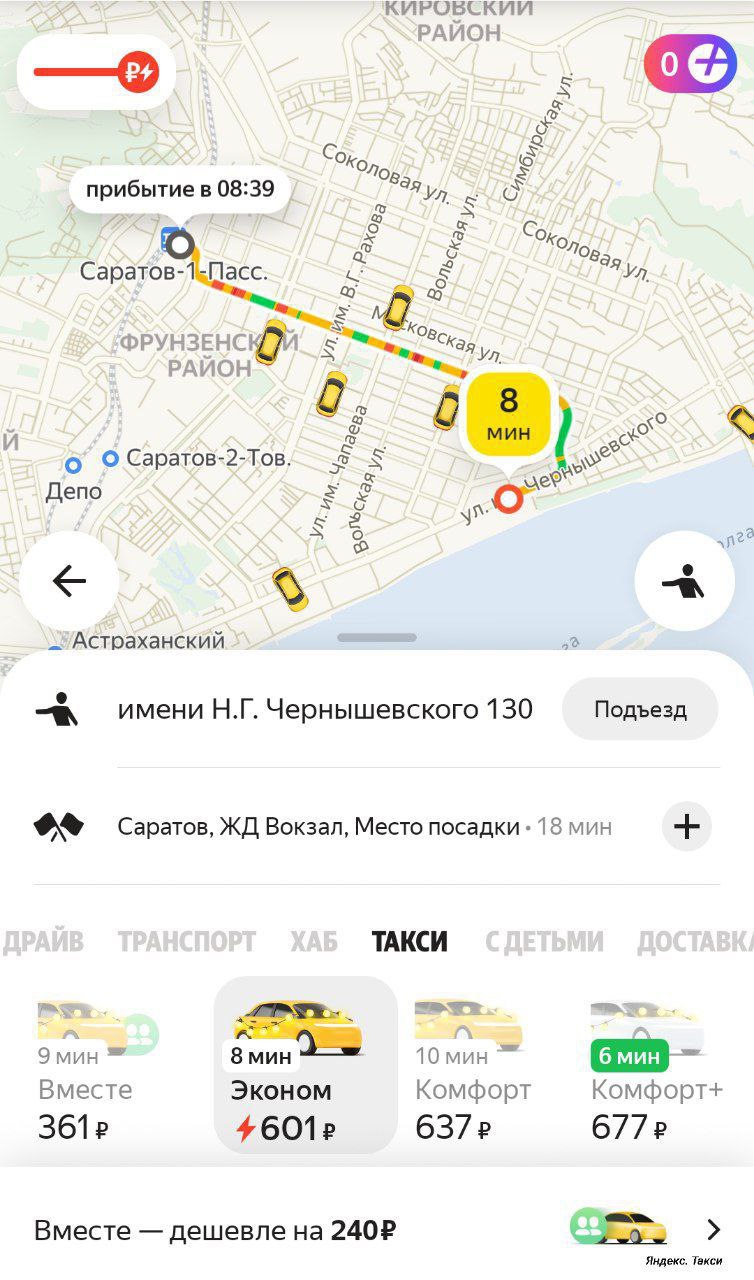Tap the pickup point locator button on map
Viewport: 754px width, 1280px height.
click(x=684, y=581)
